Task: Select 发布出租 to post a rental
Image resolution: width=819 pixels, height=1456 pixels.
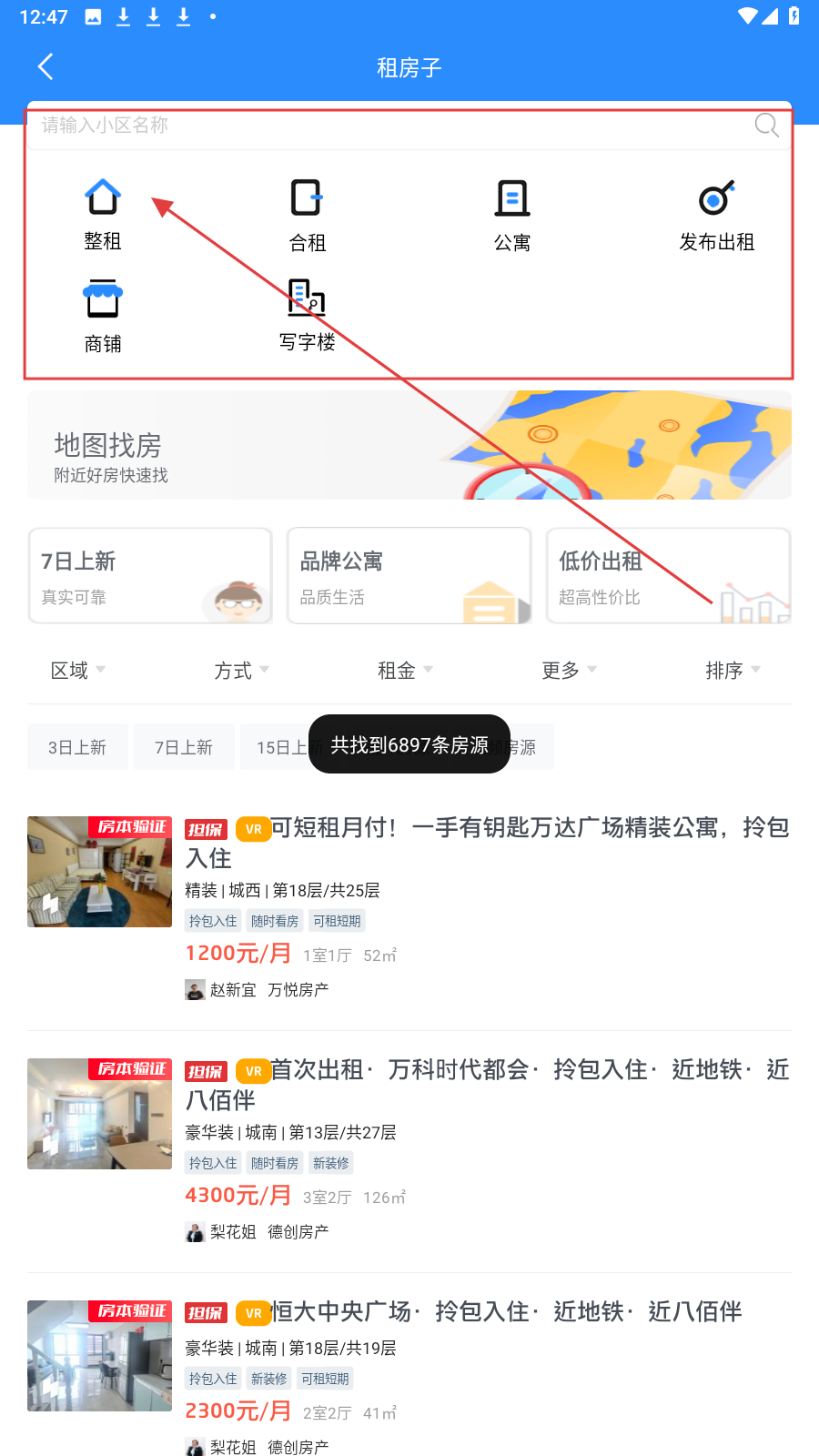Action: pos(717,216)
